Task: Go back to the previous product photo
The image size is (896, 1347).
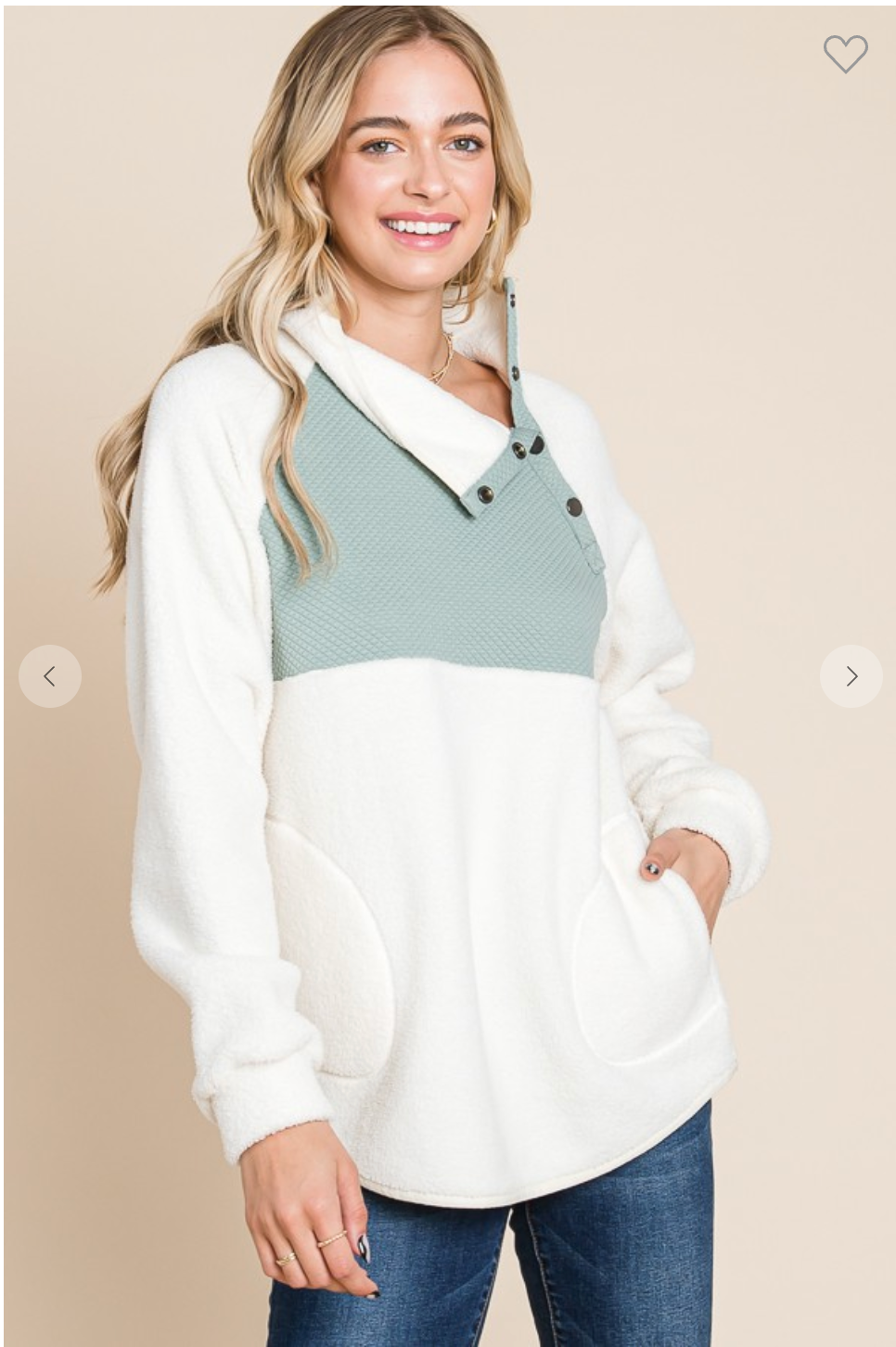Action: [50, 676]
